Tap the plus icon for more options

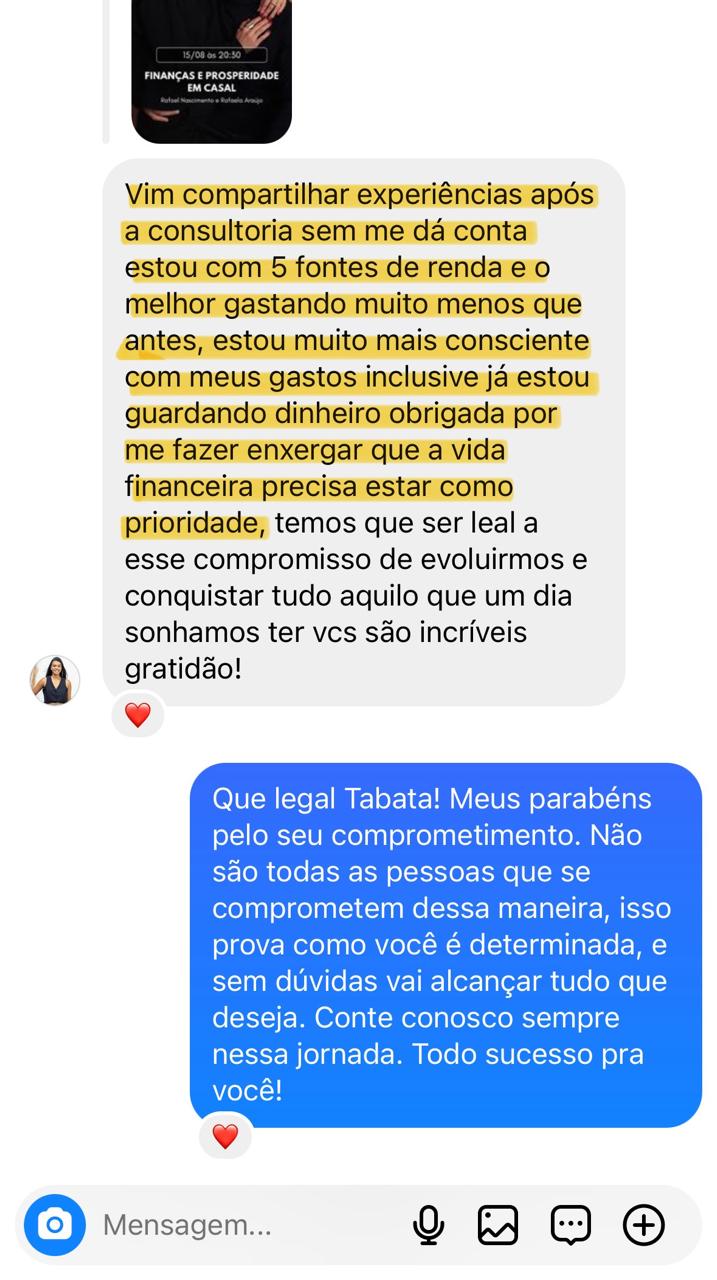[x=644, y=1225]
